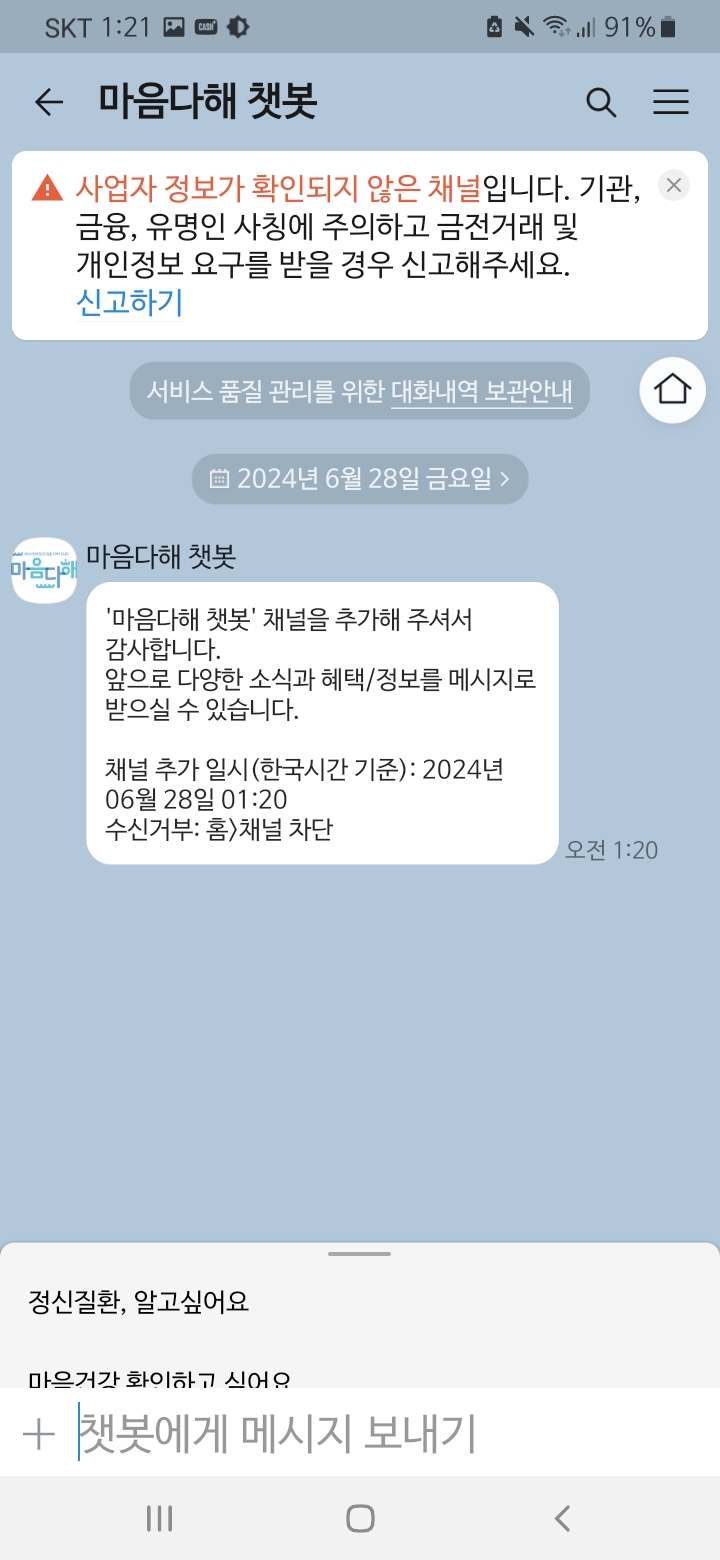Open the date picker for 2024년 6월 28일
The image size is (720, 1560).
click(360, 479)
